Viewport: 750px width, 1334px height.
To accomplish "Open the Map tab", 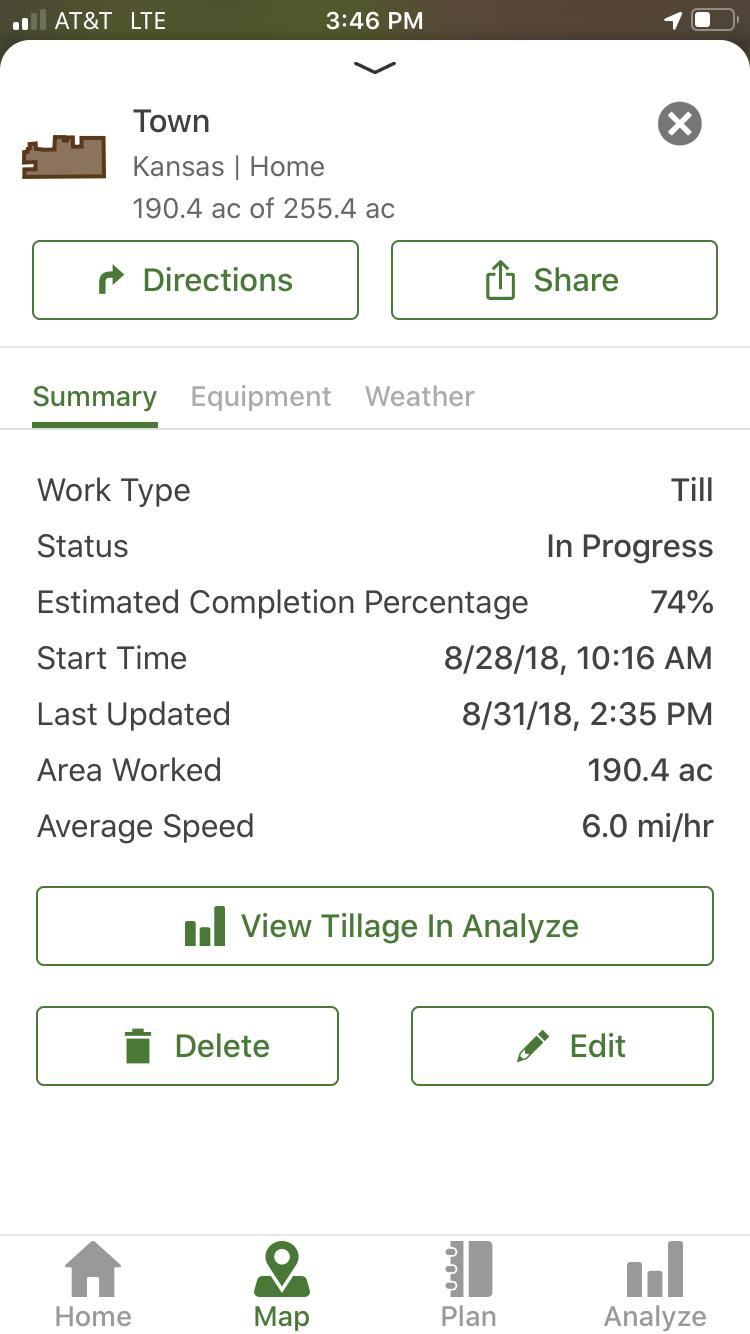I will coord(282,1285).
